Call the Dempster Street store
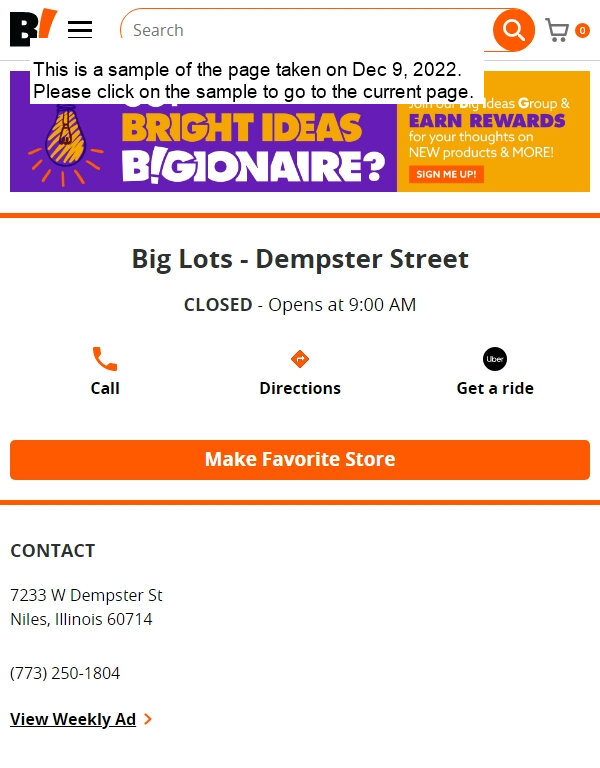Screen dimensions: 600x768 pyautogui.click(x=105, y=371)
